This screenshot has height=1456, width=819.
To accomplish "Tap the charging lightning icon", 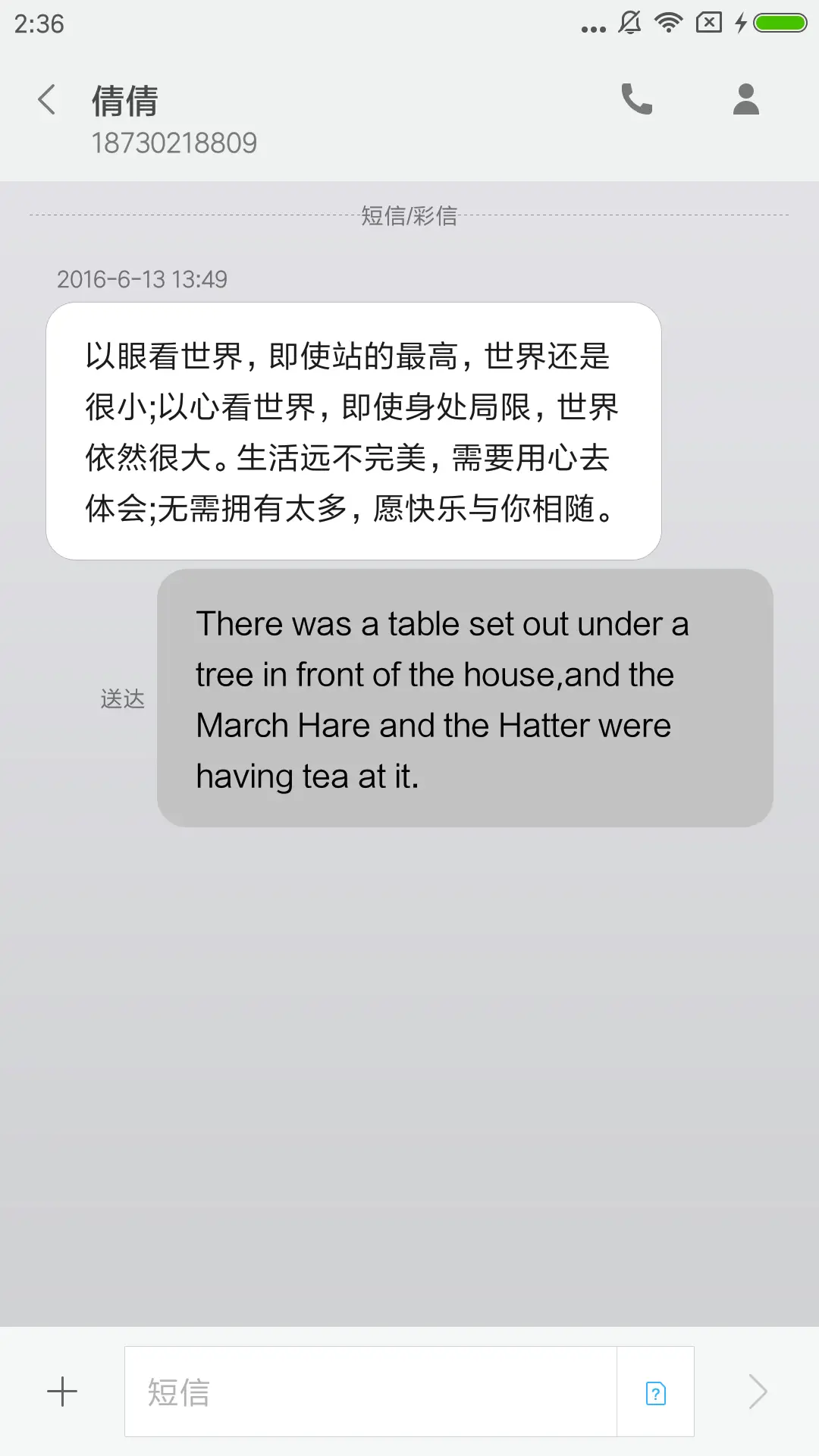I will coord(741,21).
